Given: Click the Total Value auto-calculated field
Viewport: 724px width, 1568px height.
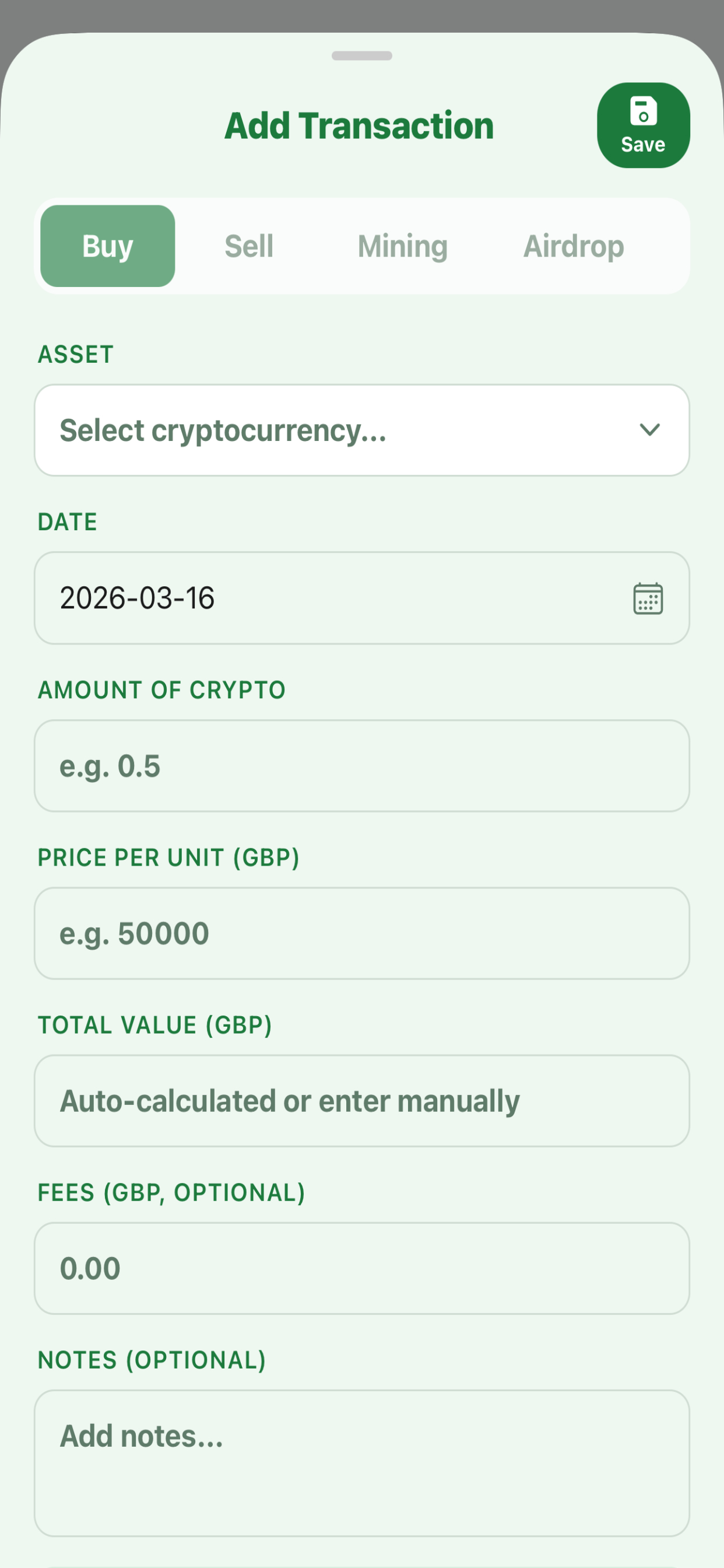Looking at the screenshot, I should (362, 1101).
